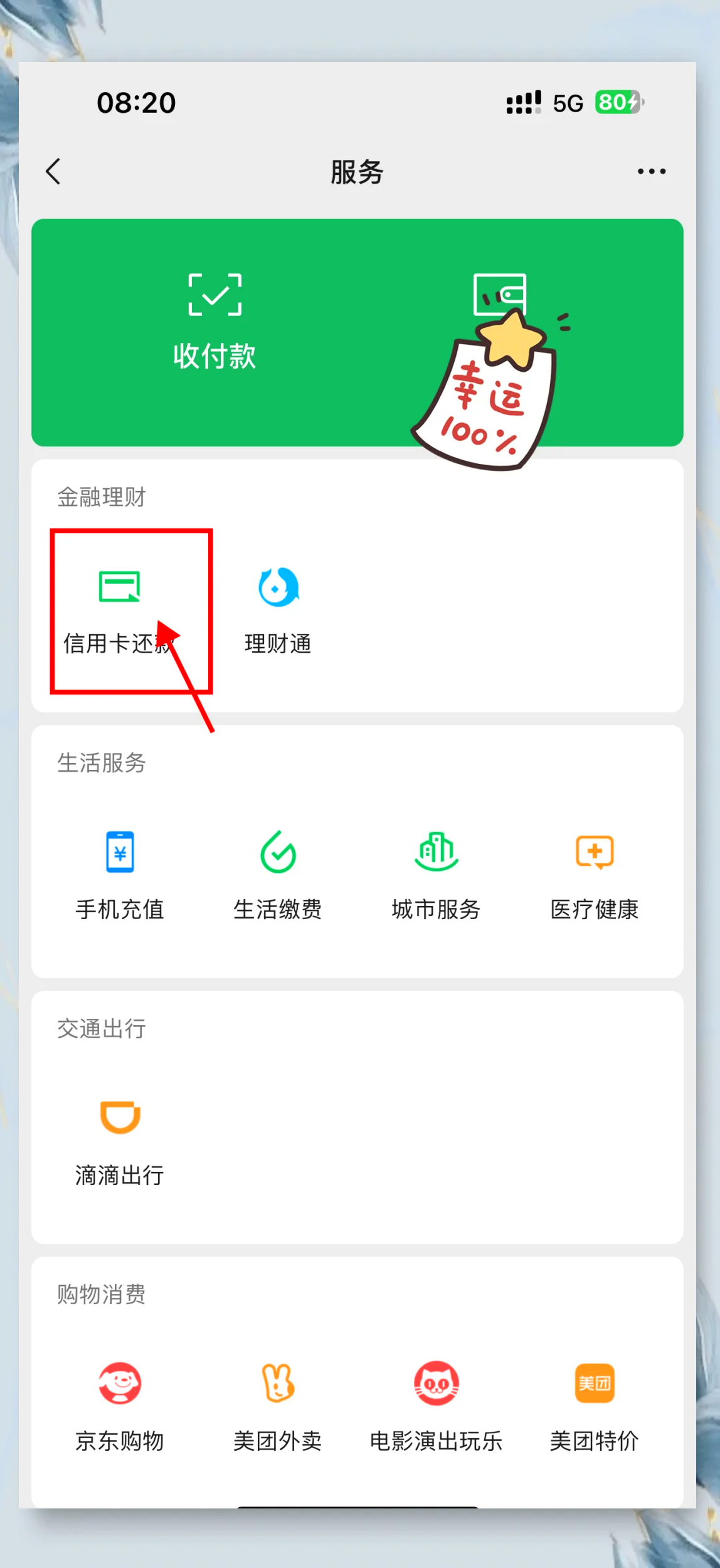Image resolution: width=720 pixels, height=1568 pixels.
Task: Go back from the 服务 page
Action: click(53, 171)
